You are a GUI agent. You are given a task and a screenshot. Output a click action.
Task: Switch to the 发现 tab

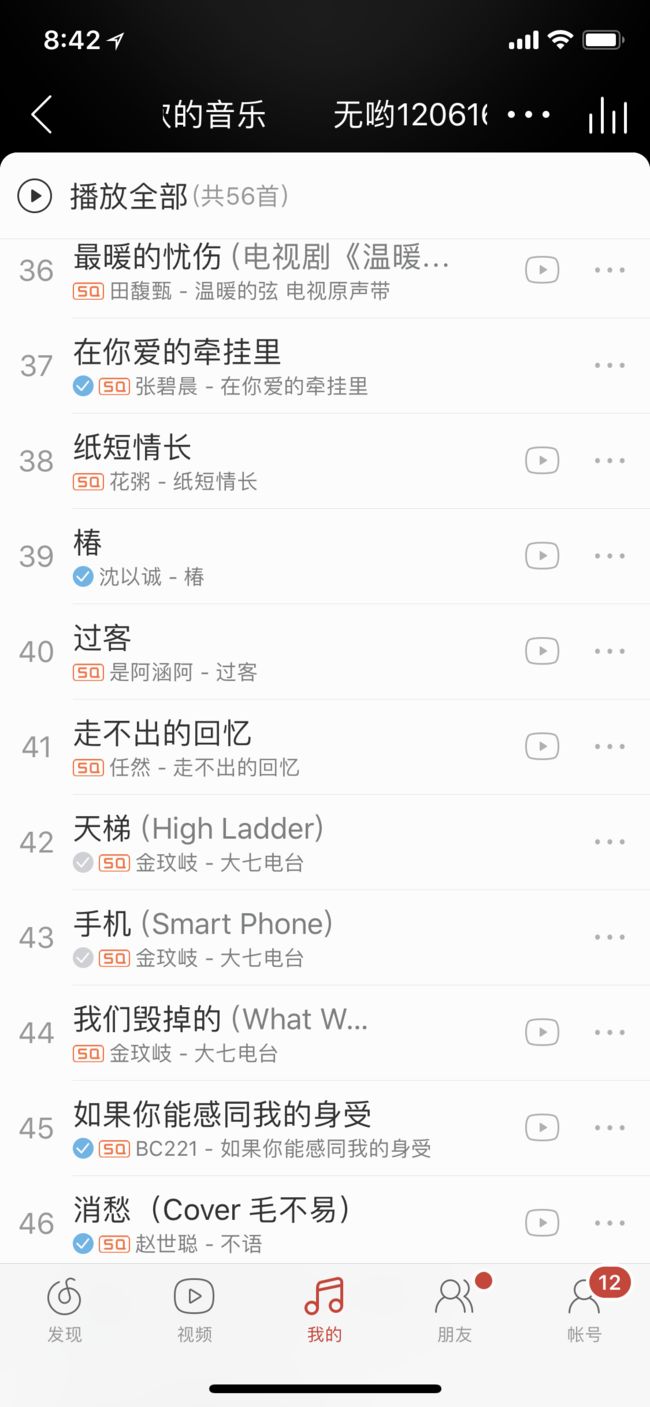[x=65, y=1310]
